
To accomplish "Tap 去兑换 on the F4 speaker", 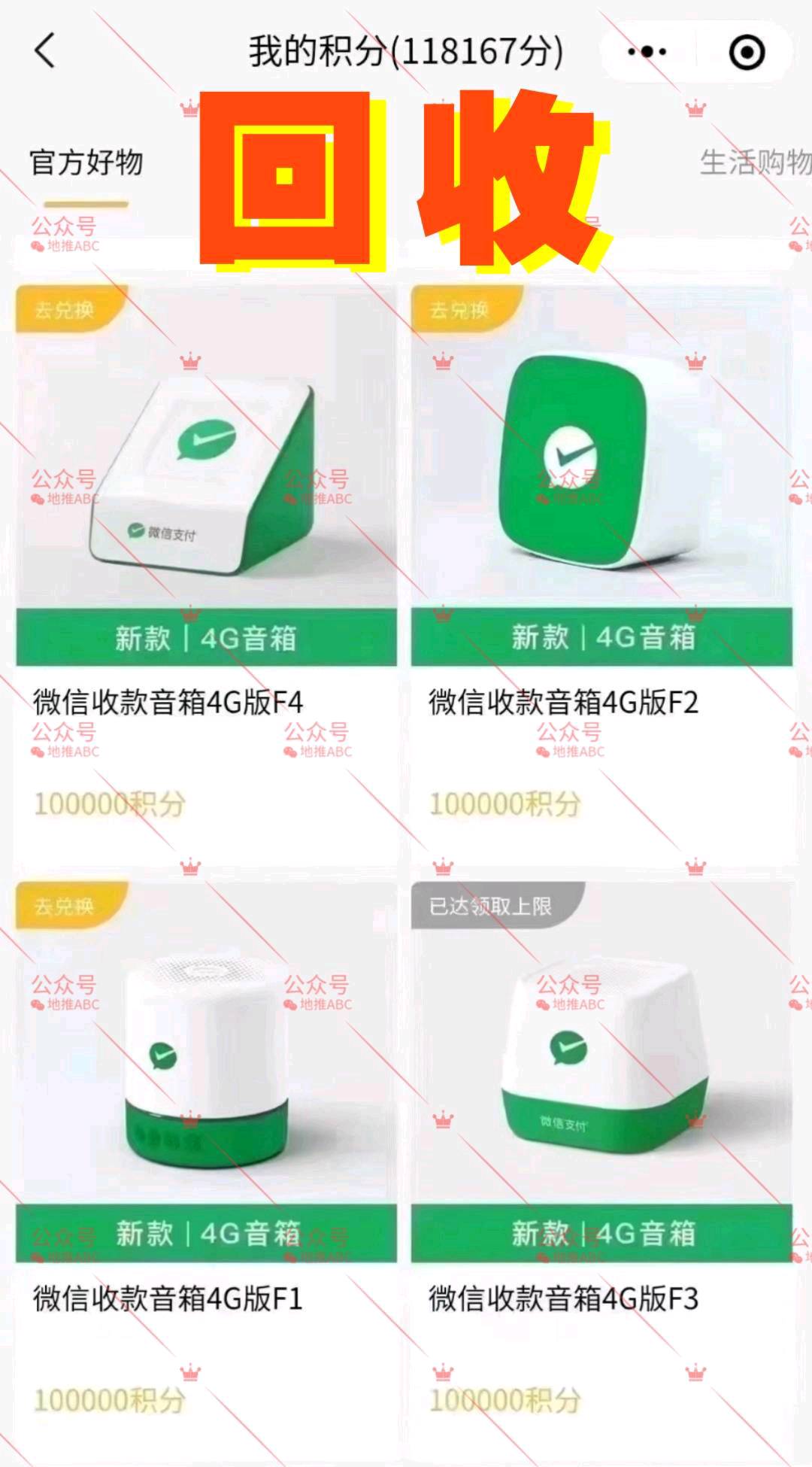I will [x=65, y=309].
